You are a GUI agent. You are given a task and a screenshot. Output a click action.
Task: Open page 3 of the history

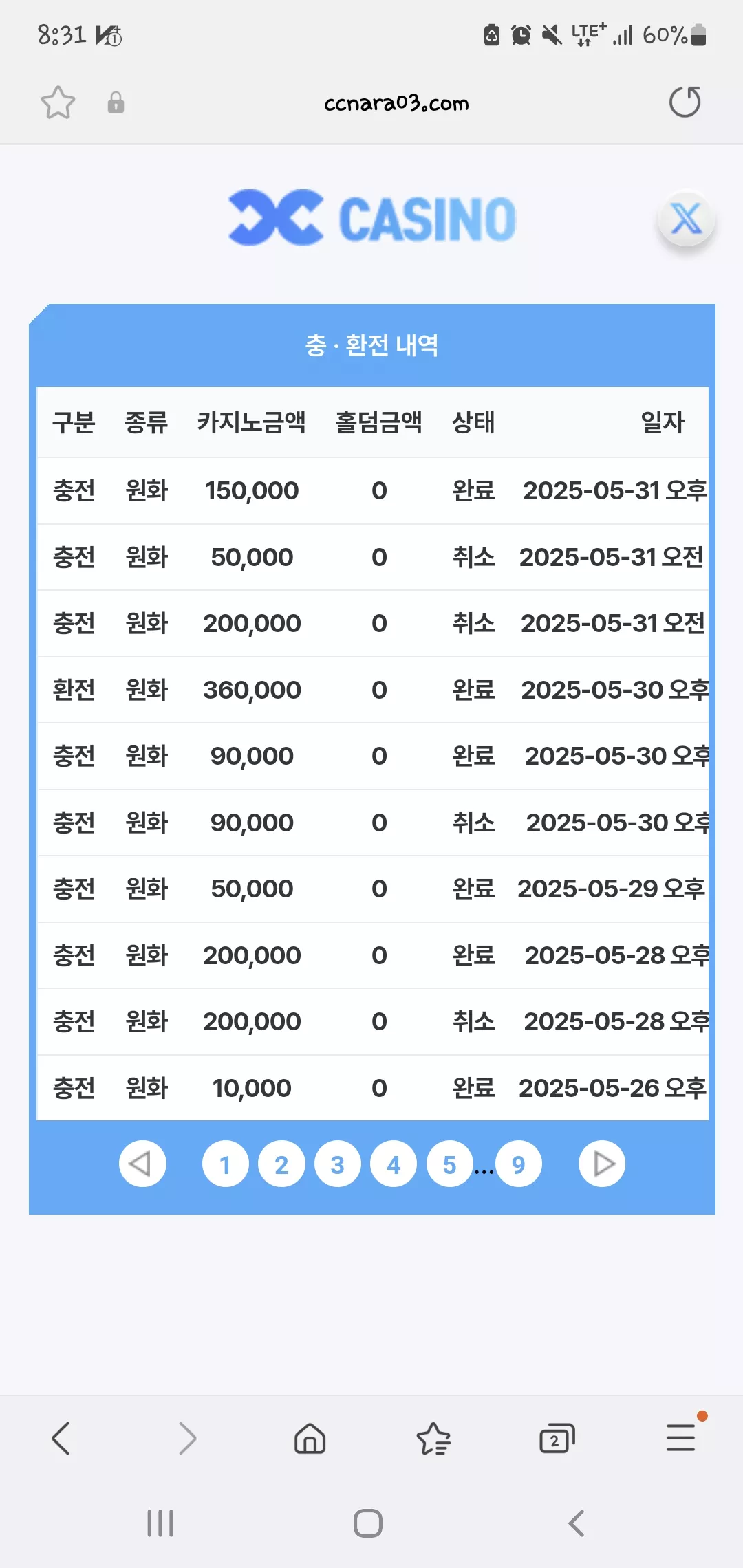pos(337,1164)
